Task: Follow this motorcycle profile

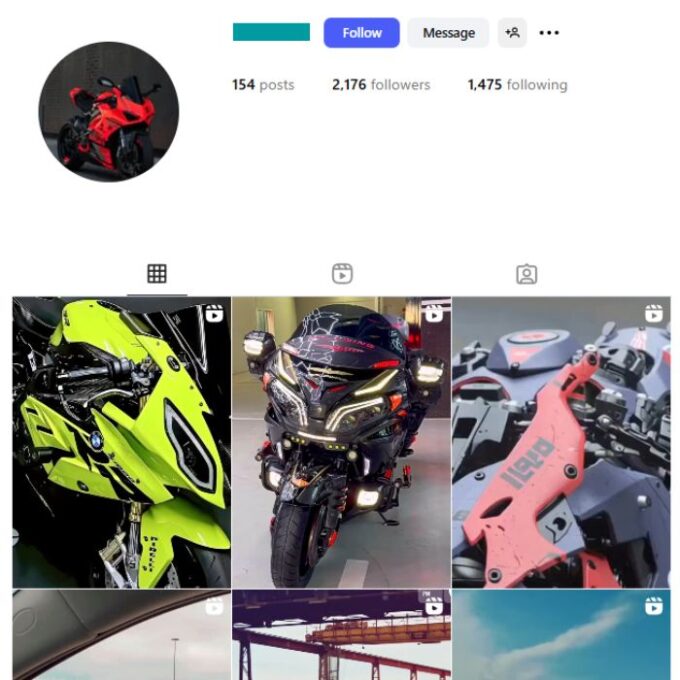Action: coord(361,33)
